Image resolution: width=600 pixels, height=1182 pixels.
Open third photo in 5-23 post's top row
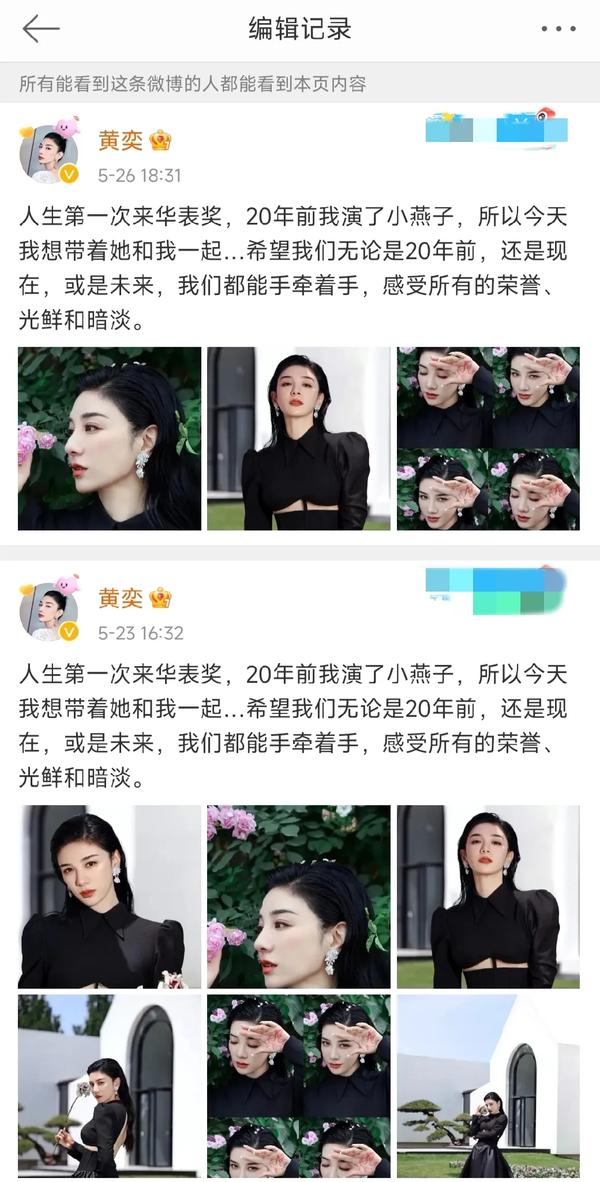[488, 896]
